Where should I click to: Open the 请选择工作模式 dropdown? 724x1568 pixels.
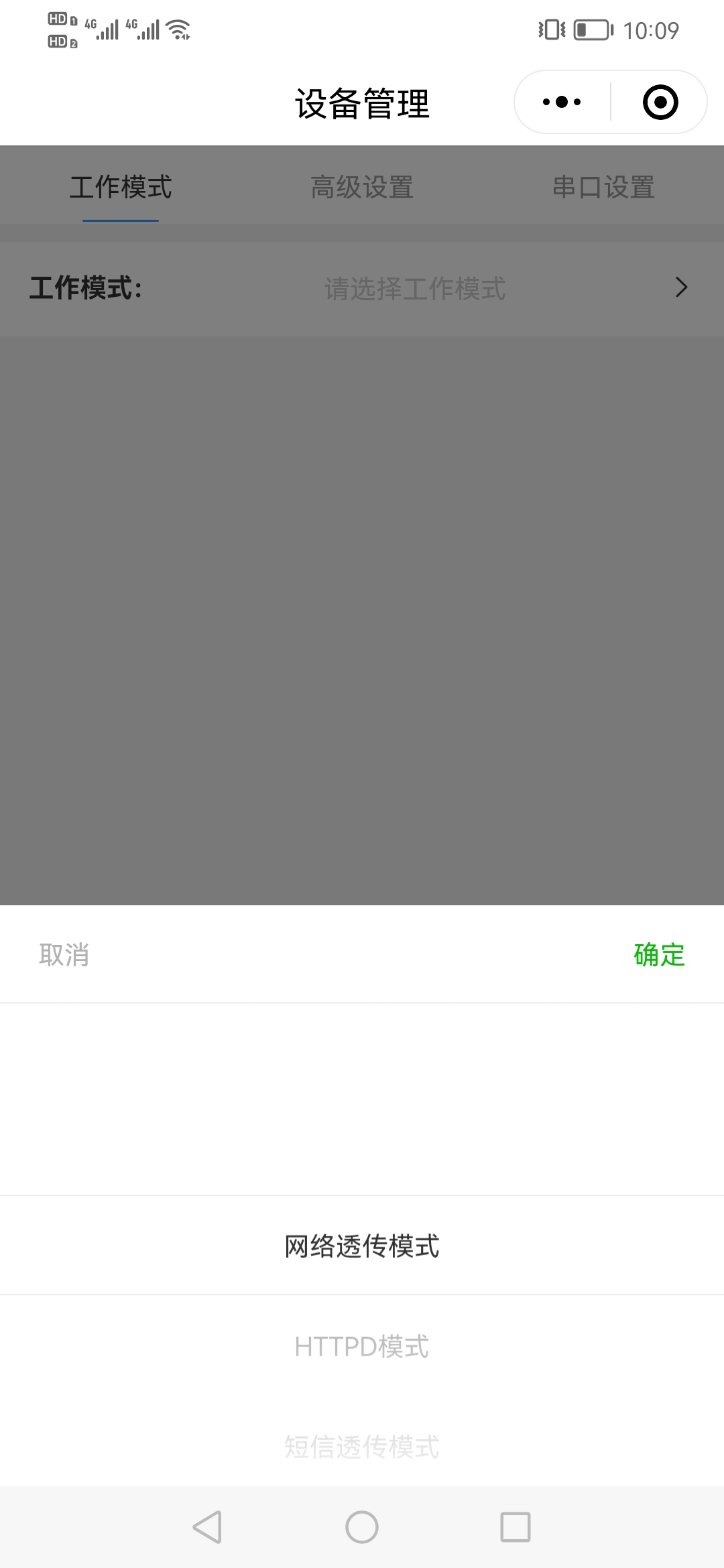416,289
